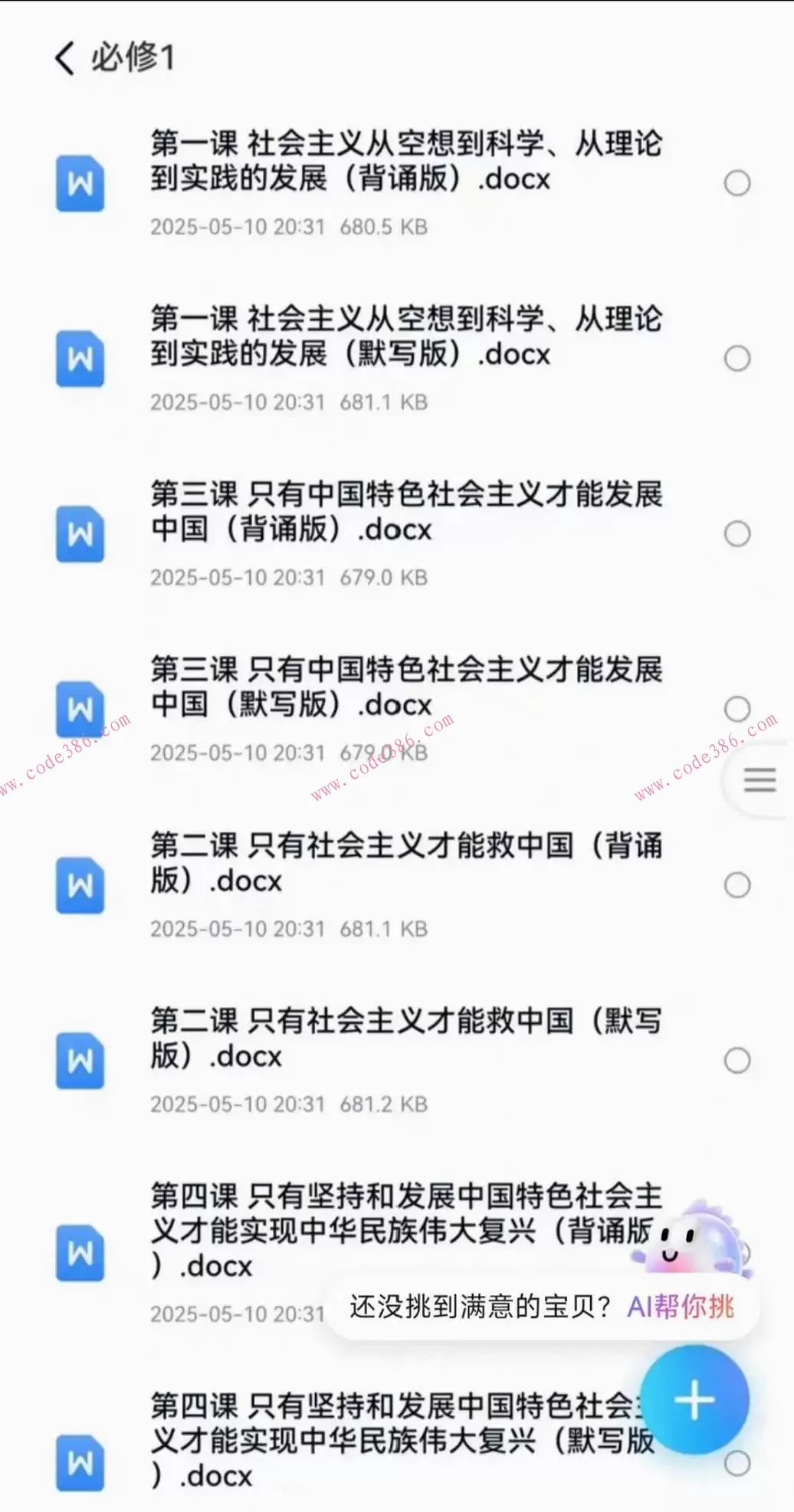Open 第四课背诵版 through its Word icon
794x1512 pixels.
click(80, 1253)
